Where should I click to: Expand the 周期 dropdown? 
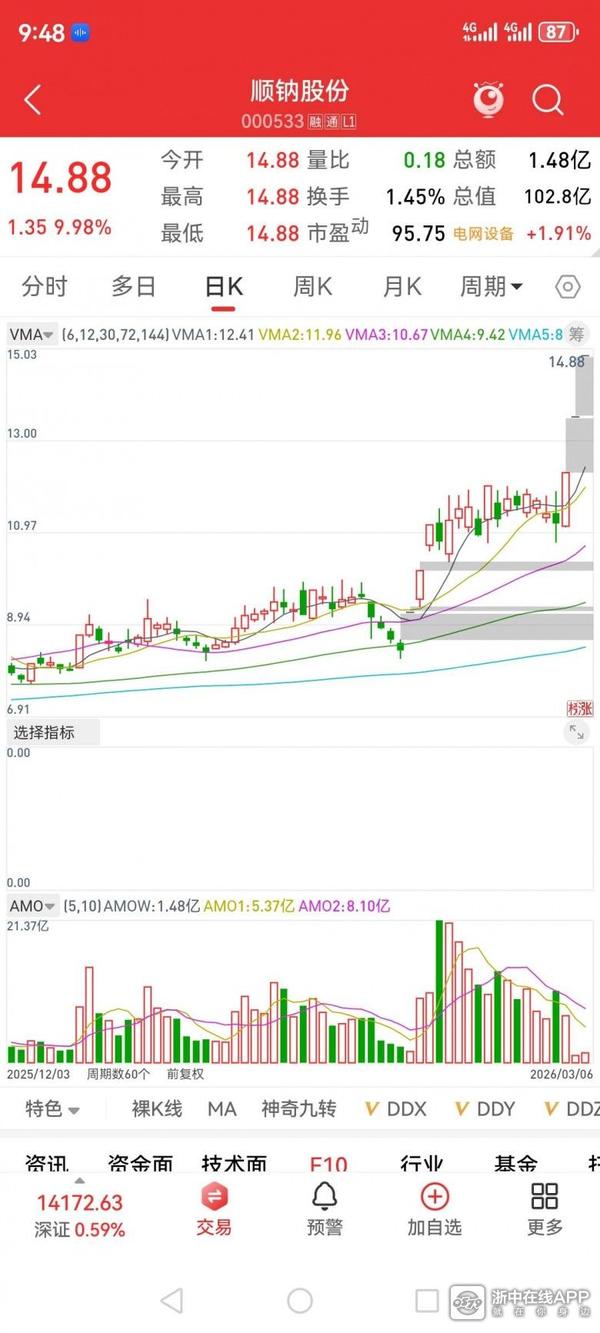point(491,287)
